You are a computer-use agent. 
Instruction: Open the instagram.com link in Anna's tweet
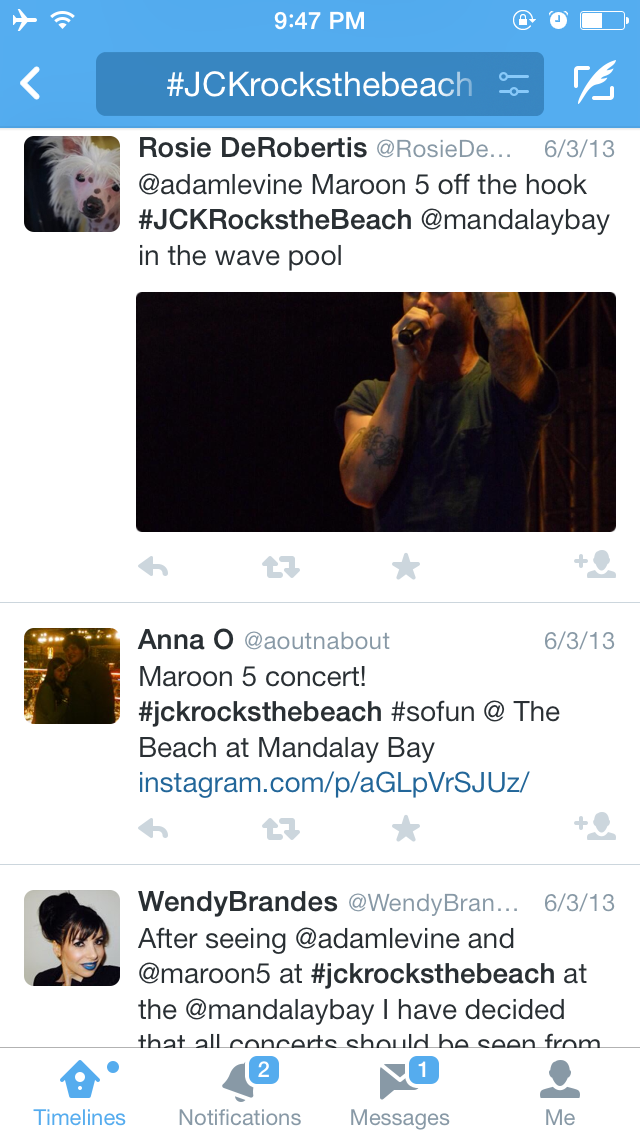click(x=333, y=782)
